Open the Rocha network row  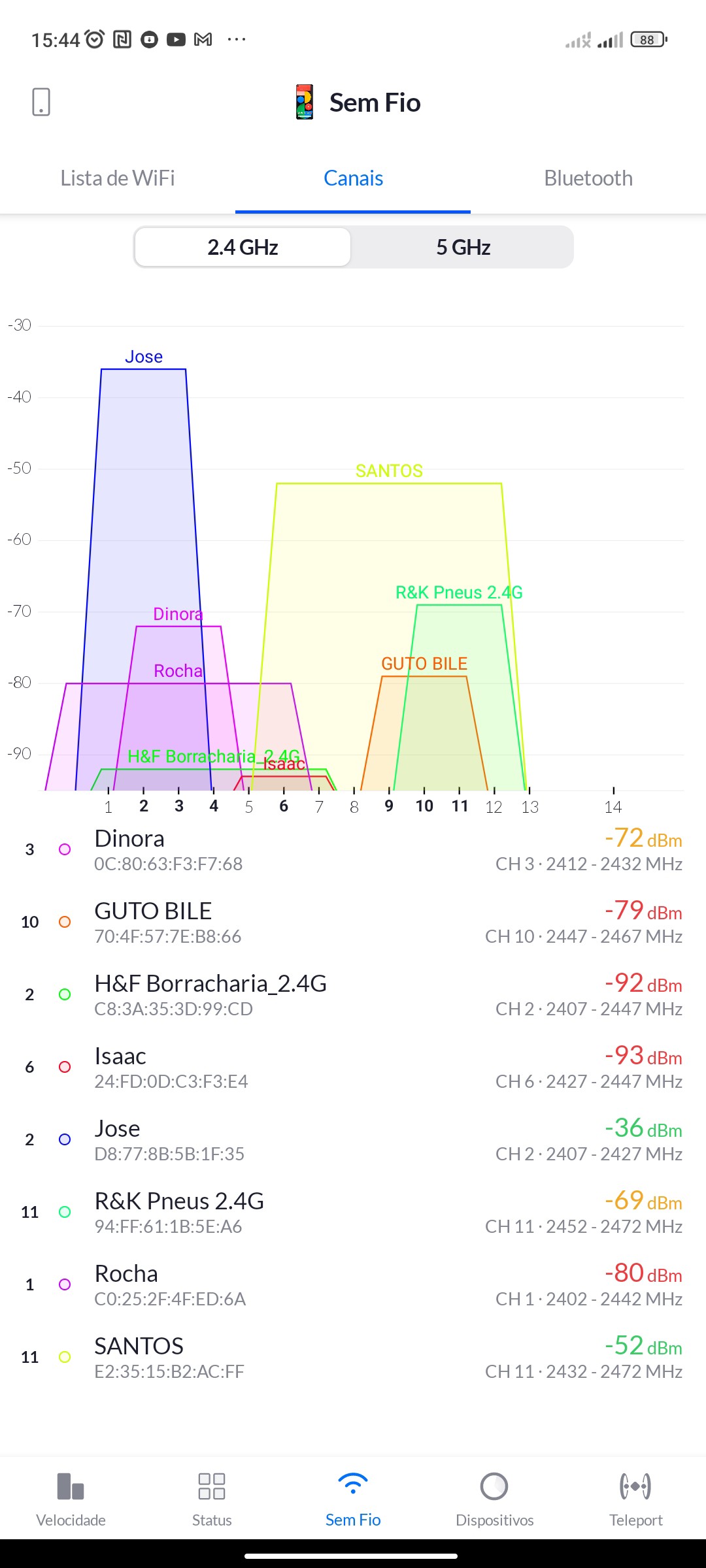click(353, 1284)
